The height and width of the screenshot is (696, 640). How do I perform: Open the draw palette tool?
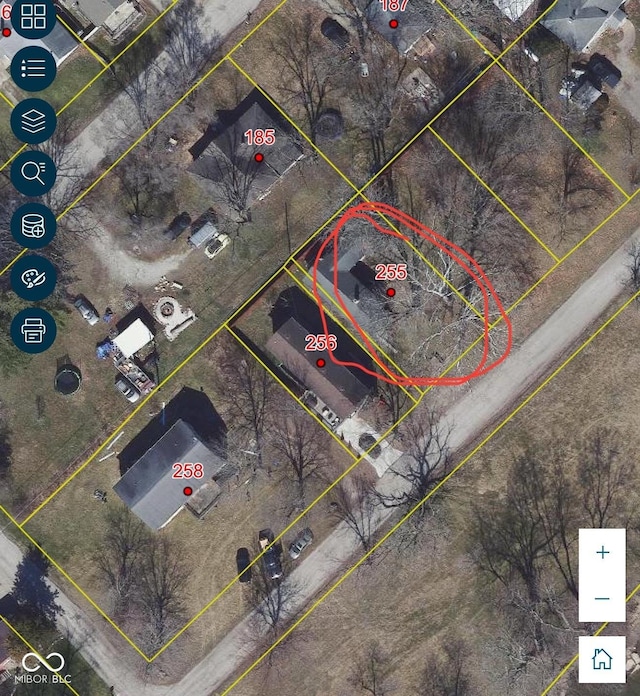[33, 277]
